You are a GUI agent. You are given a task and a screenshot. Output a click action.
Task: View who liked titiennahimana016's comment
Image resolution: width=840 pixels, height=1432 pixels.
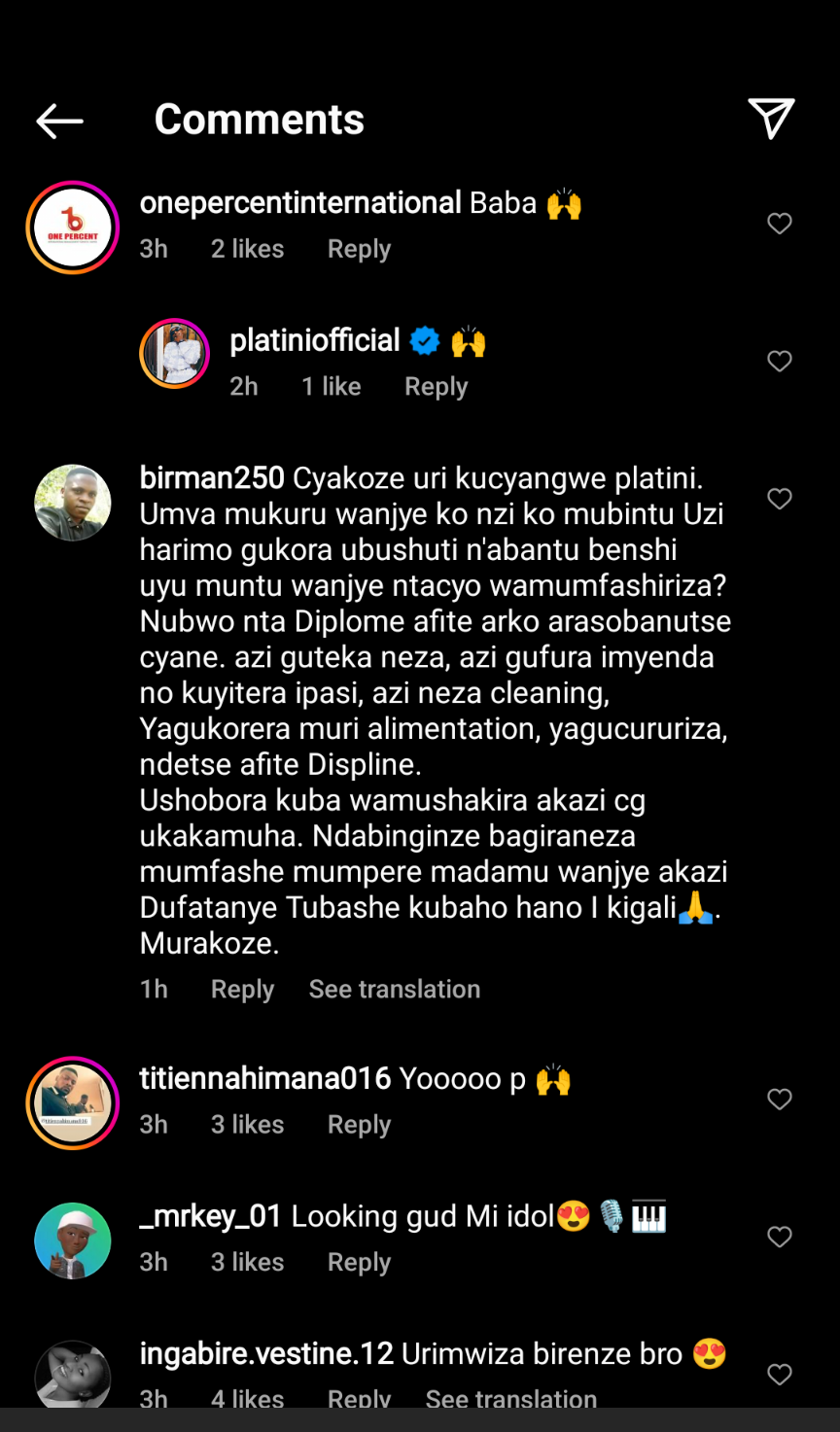247,1124
